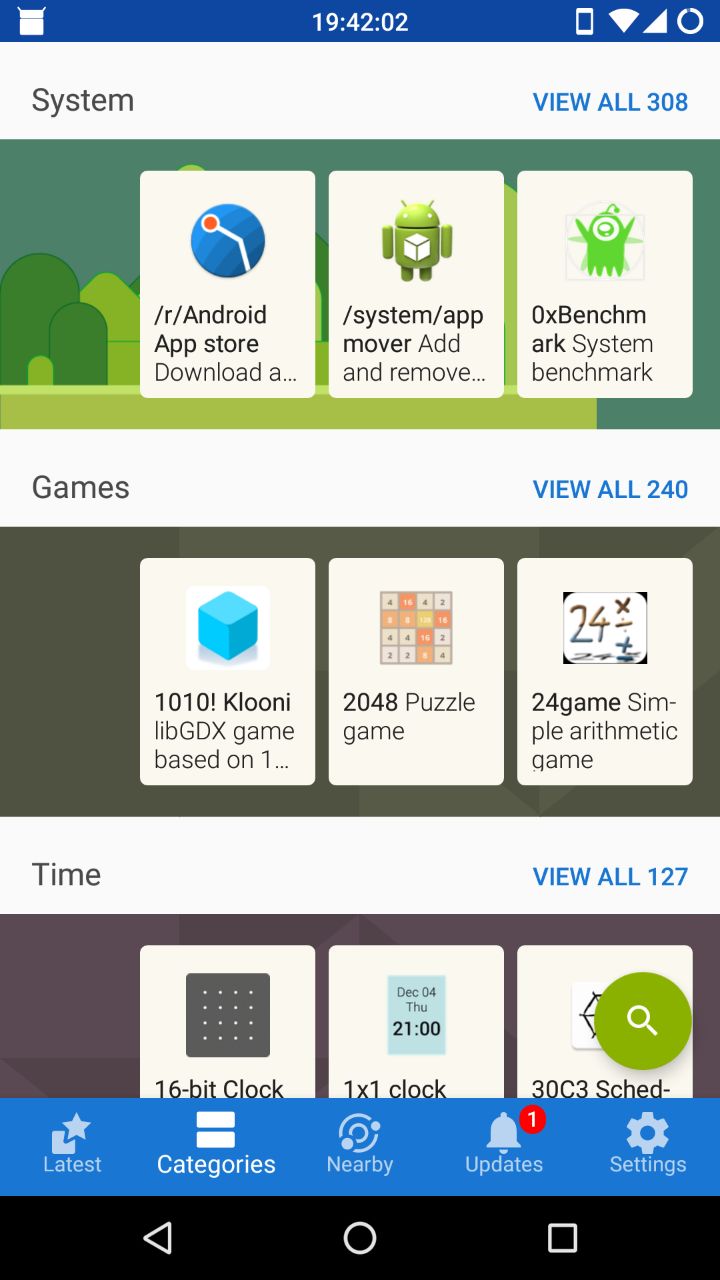Image resolution: width=720 pixels, height=1280 pixels.
Task: Open the /system/app mover card
Action: [416, 284]
